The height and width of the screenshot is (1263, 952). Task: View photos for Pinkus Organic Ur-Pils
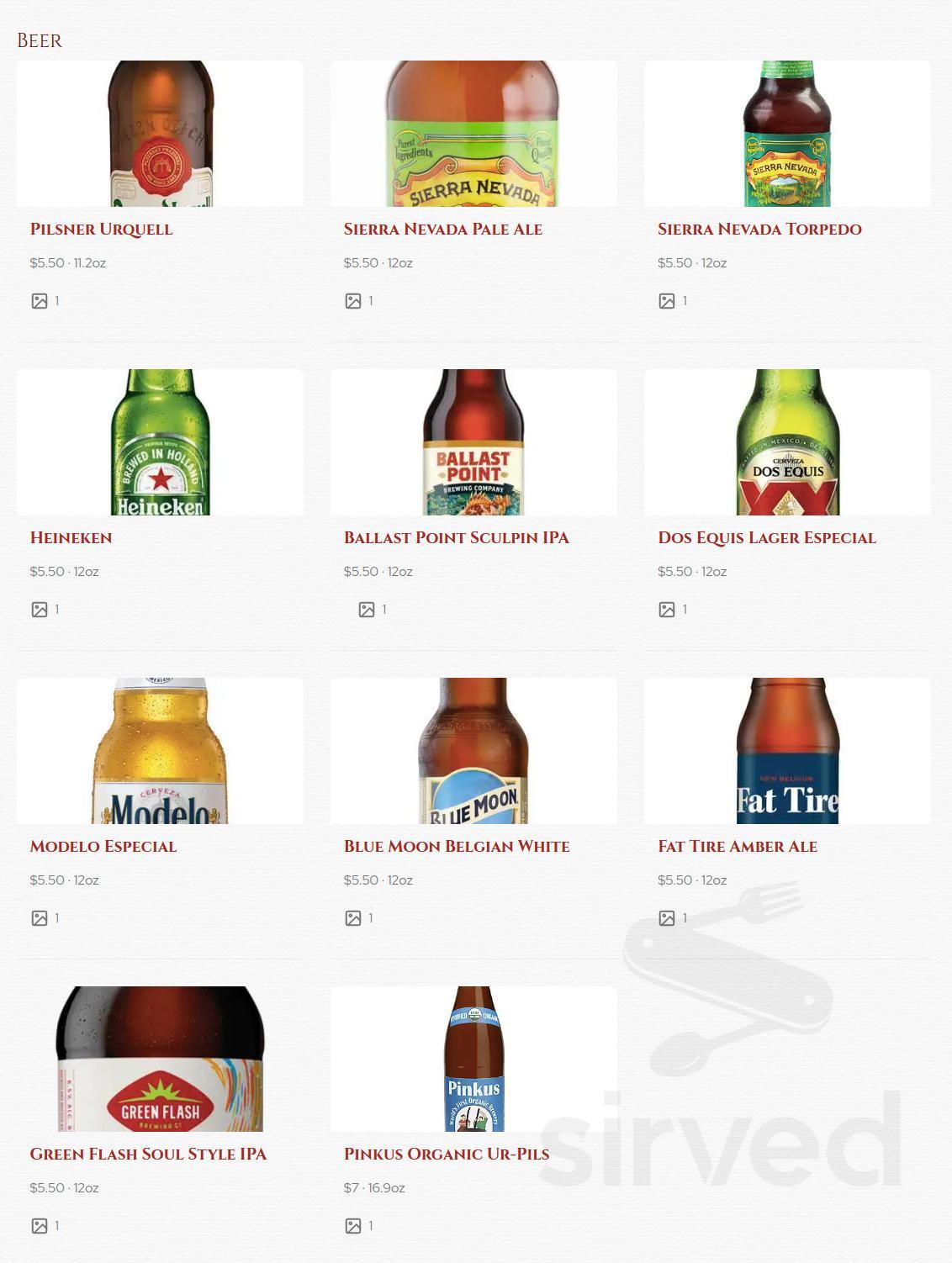(353, 1226)
